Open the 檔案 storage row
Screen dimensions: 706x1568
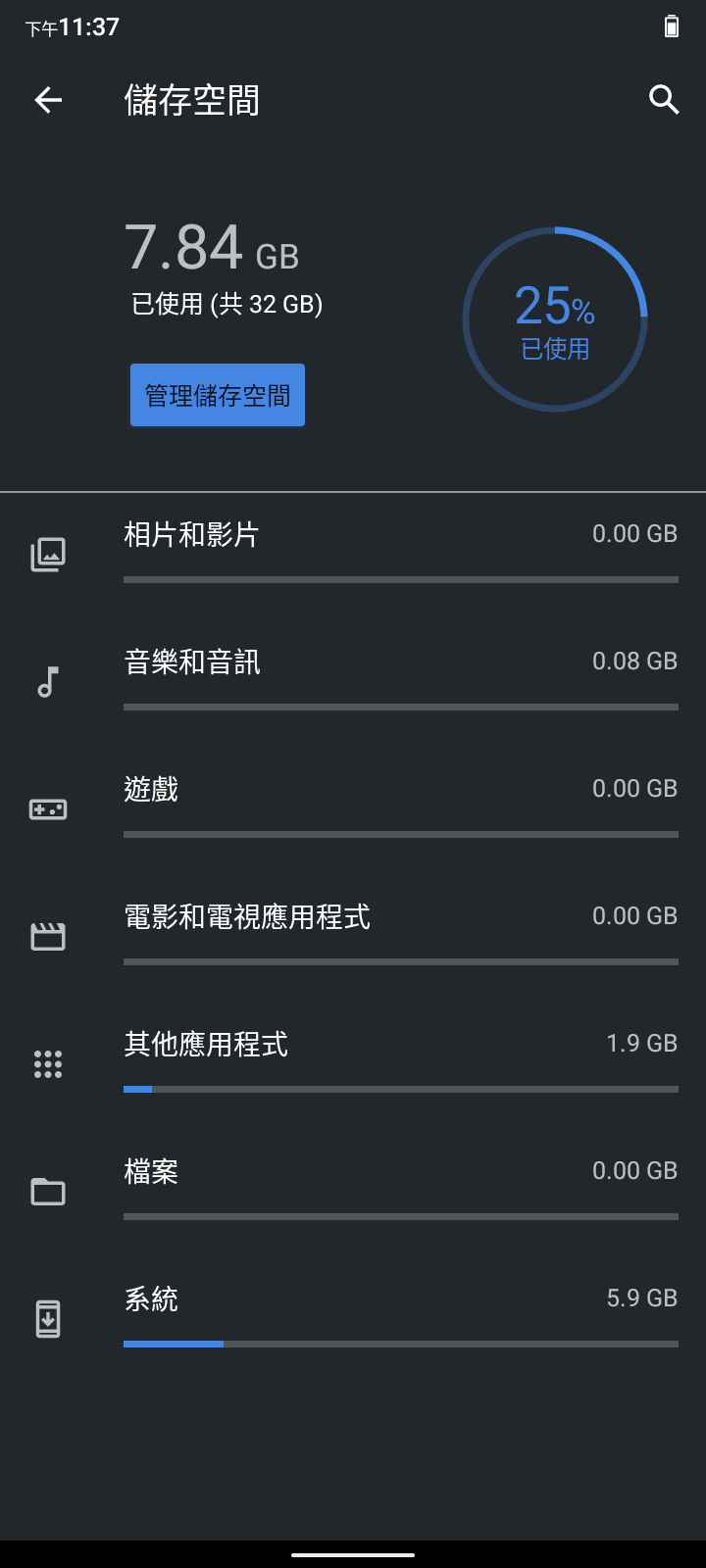pyautogui.click(x=353, y=1192)
